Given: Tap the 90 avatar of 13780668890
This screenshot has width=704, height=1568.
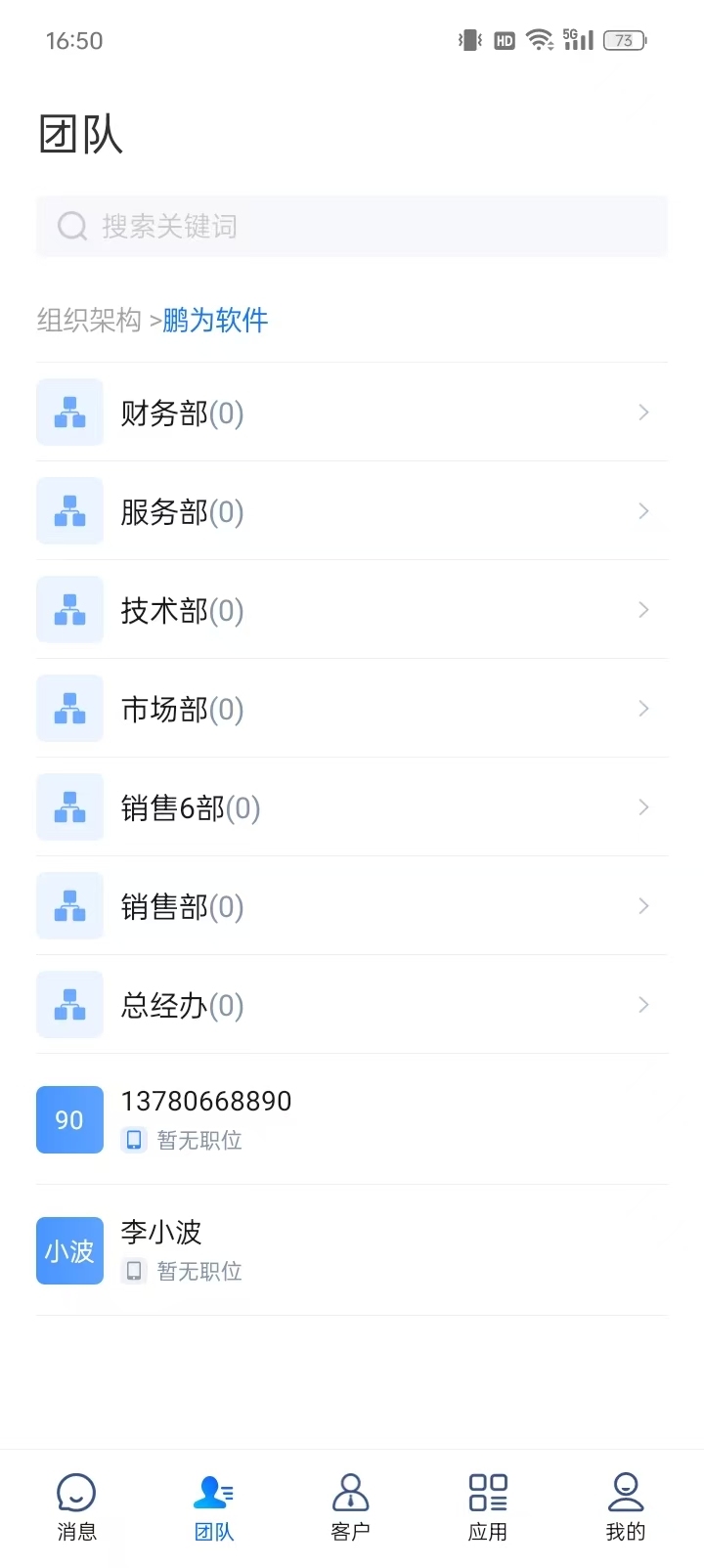Looking at the screenshot, I should point(69,1119).
